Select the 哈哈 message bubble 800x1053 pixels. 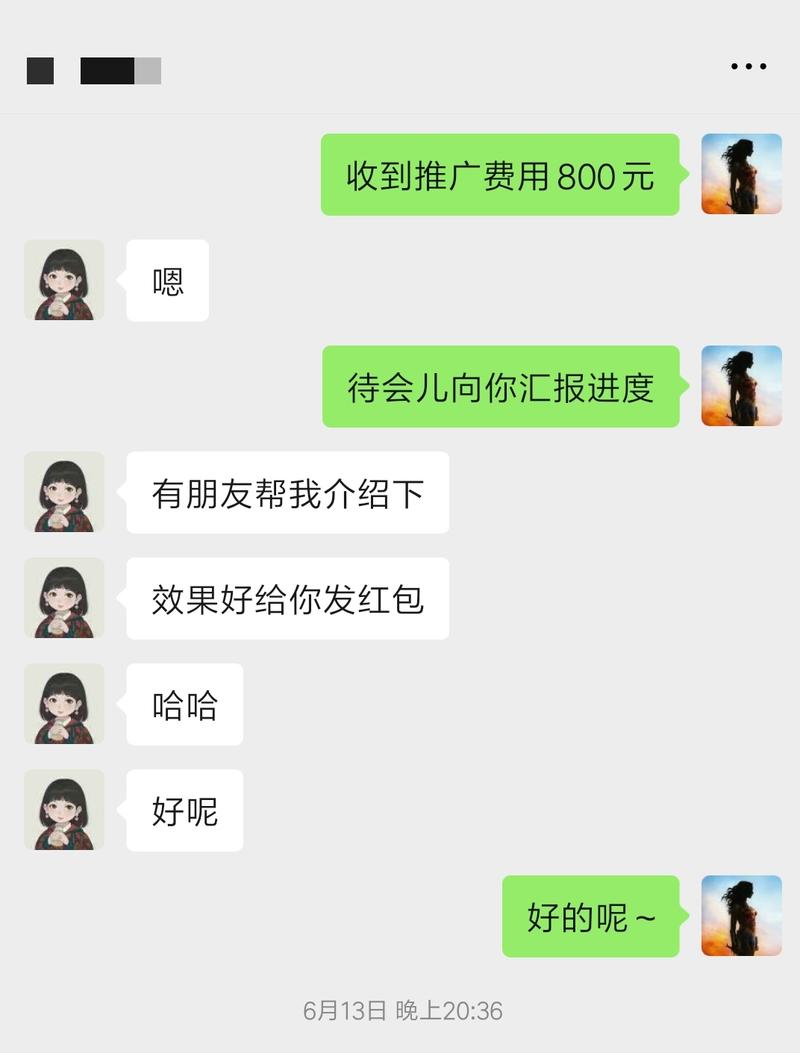point(184,705)
